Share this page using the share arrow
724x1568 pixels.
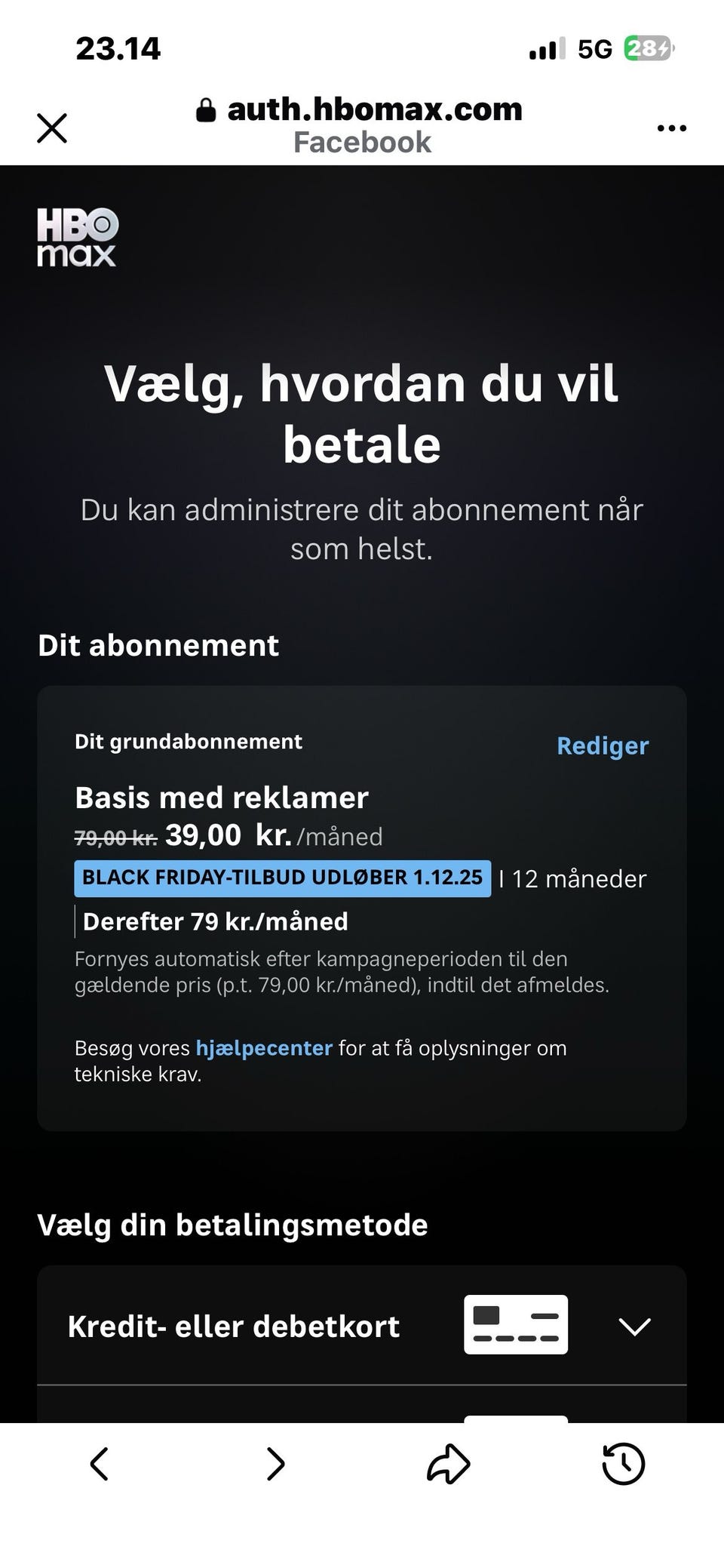point(448,1463)
